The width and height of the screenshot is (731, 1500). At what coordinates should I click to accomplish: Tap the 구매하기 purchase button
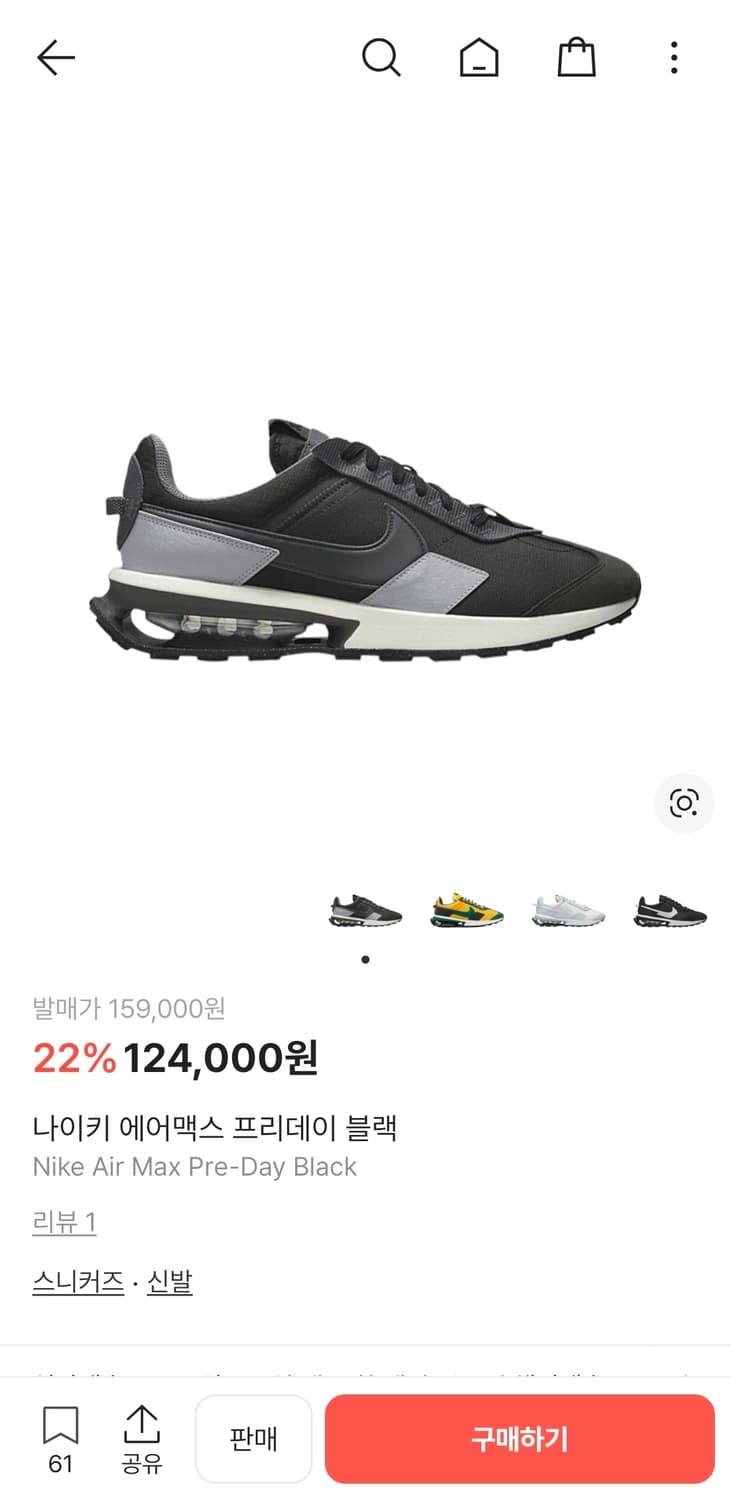519,1438
